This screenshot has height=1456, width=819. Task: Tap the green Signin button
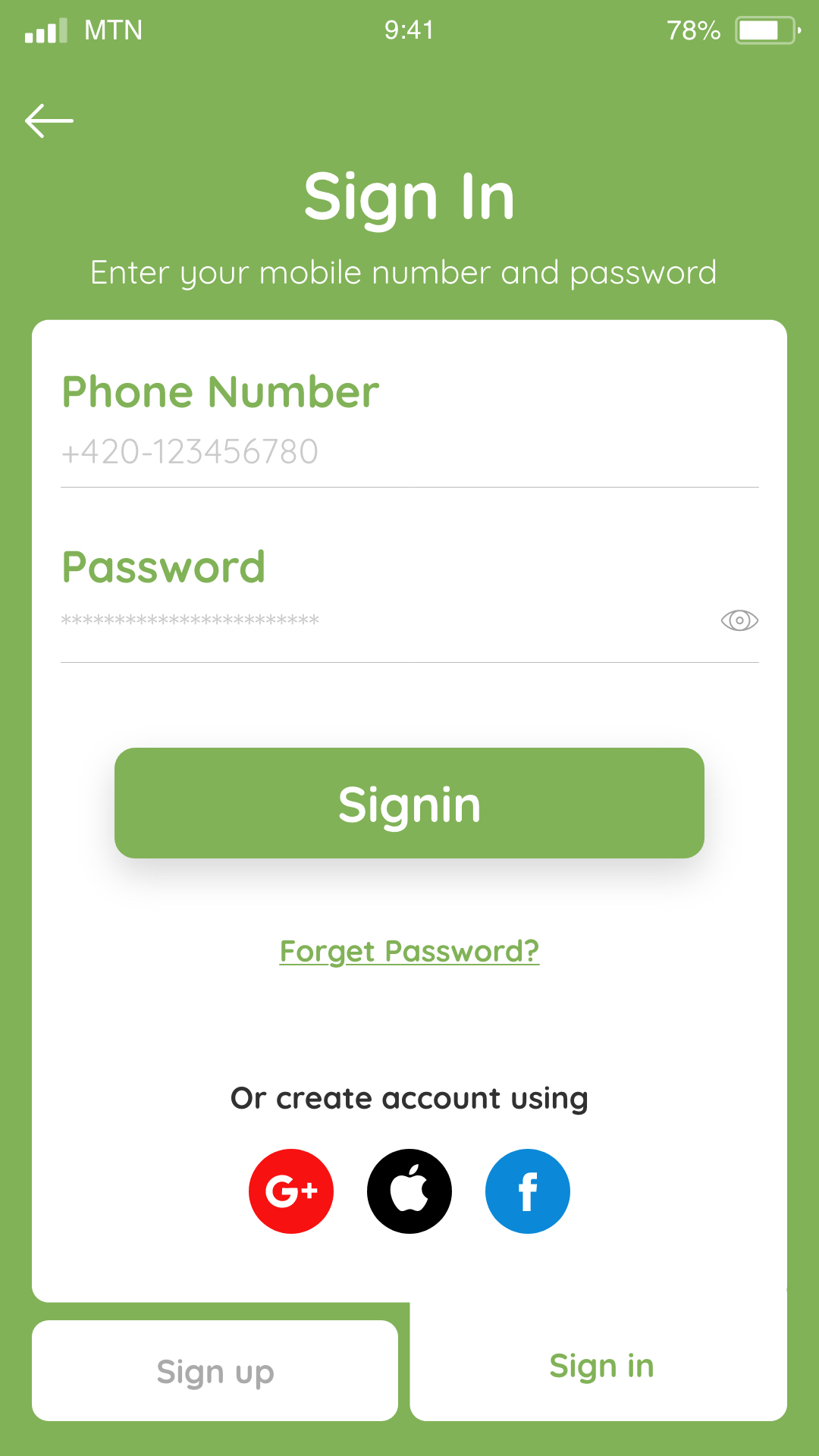tap(409, 803)
